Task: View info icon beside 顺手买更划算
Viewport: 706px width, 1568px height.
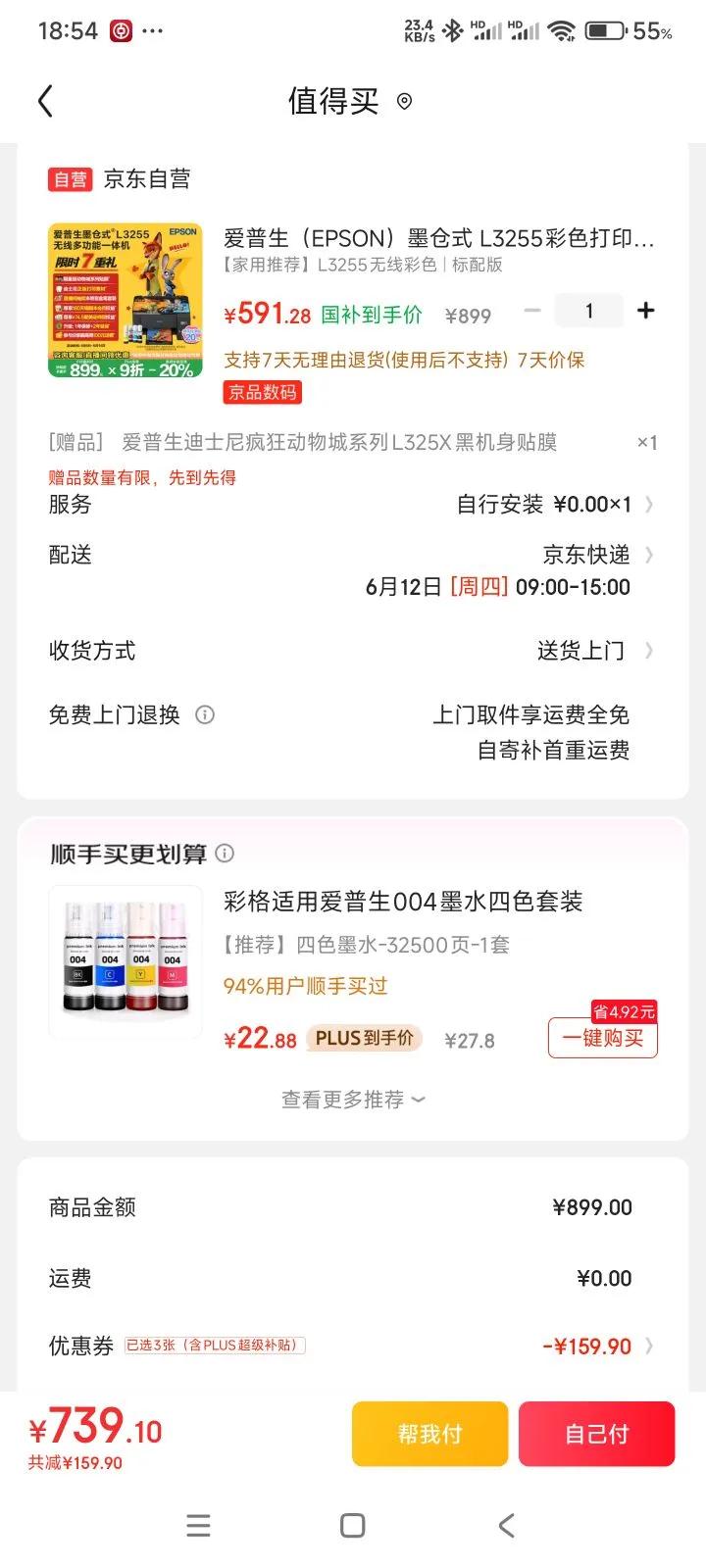Action: pyautogui.click(x=225, y=853)
